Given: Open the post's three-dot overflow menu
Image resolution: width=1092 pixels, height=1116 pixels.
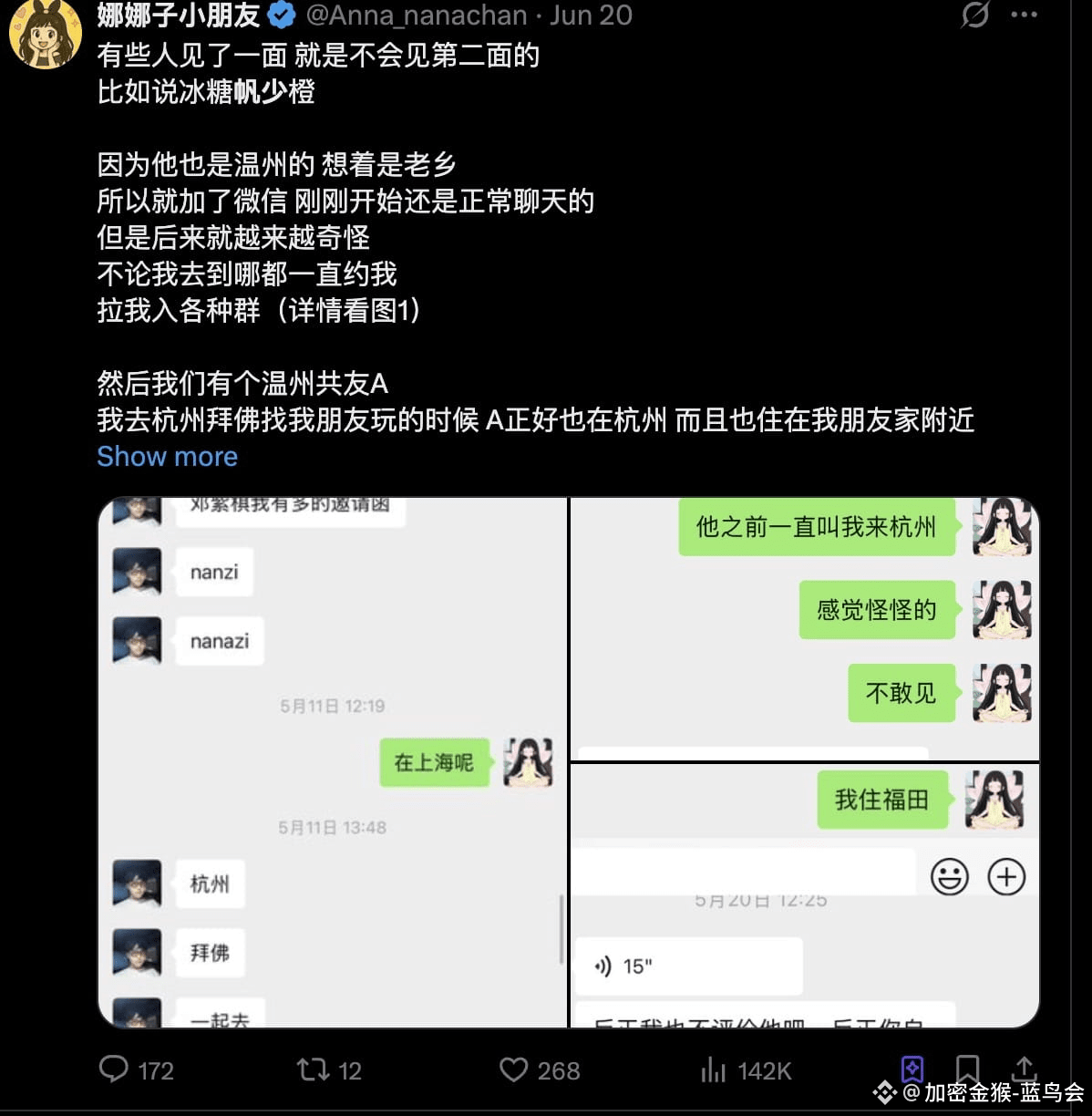Looking at the screenshot, I should [1025, 15].
